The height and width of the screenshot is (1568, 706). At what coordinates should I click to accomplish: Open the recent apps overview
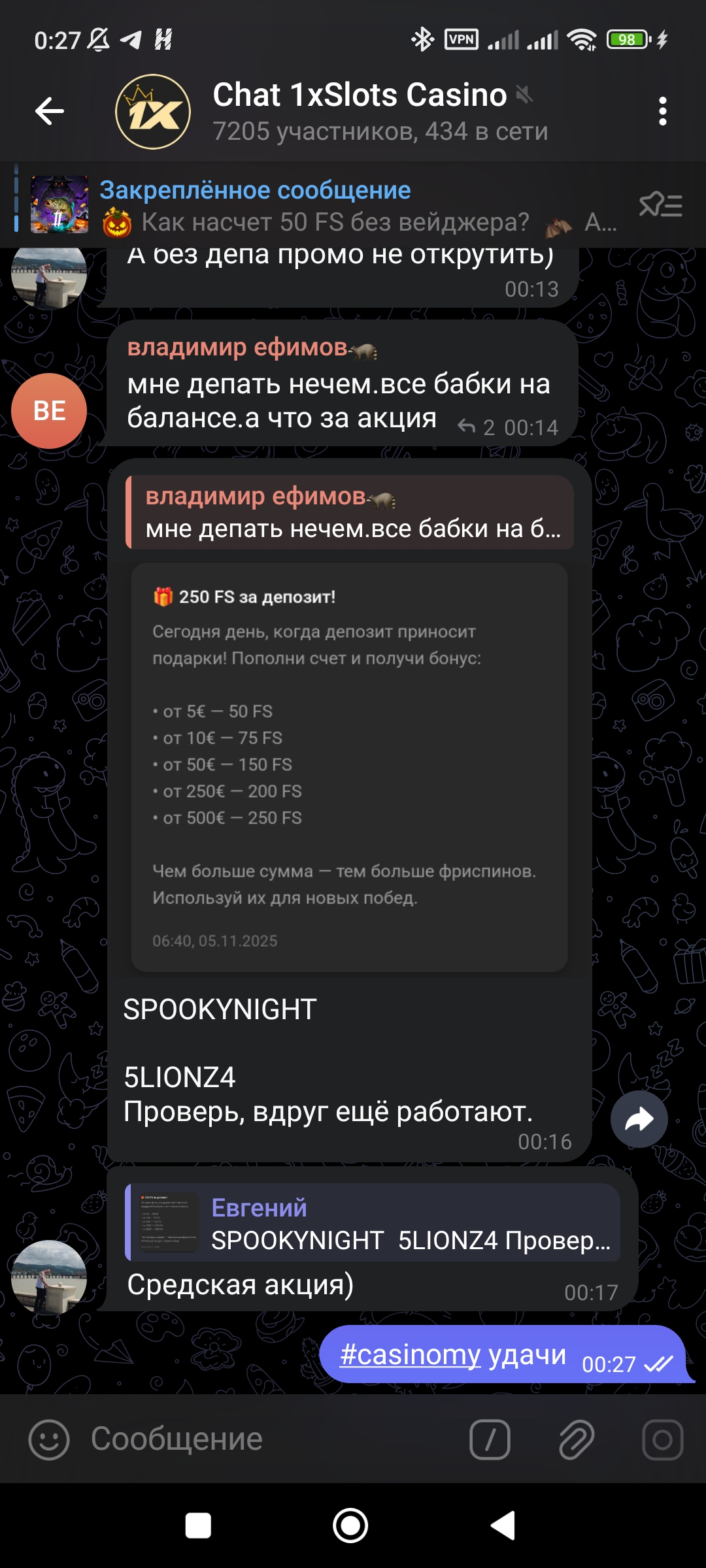[x=198, y=1526]
